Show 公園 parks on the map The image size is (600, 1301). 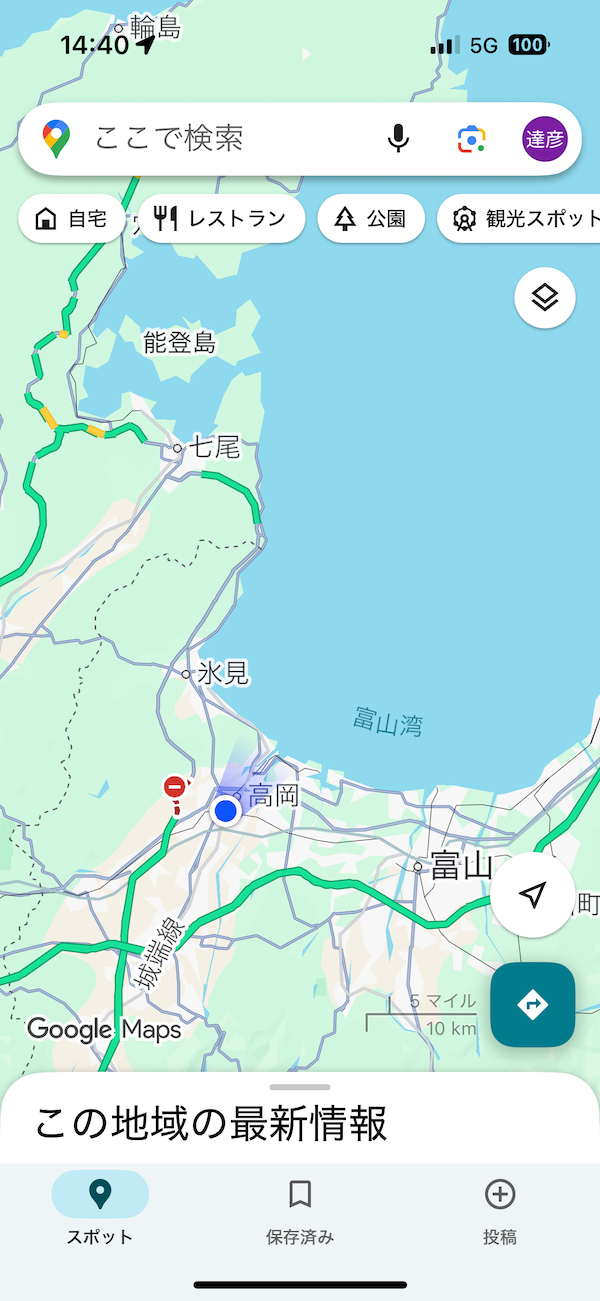pyautogui.click(x=371, y=219)
